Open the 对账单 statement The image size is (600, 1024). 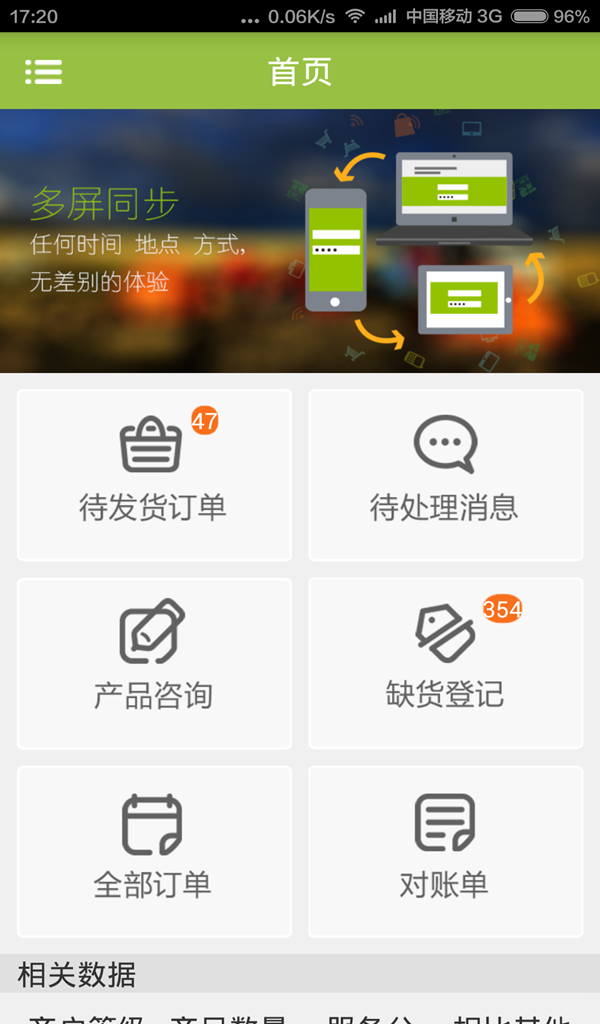click(445, 851)
